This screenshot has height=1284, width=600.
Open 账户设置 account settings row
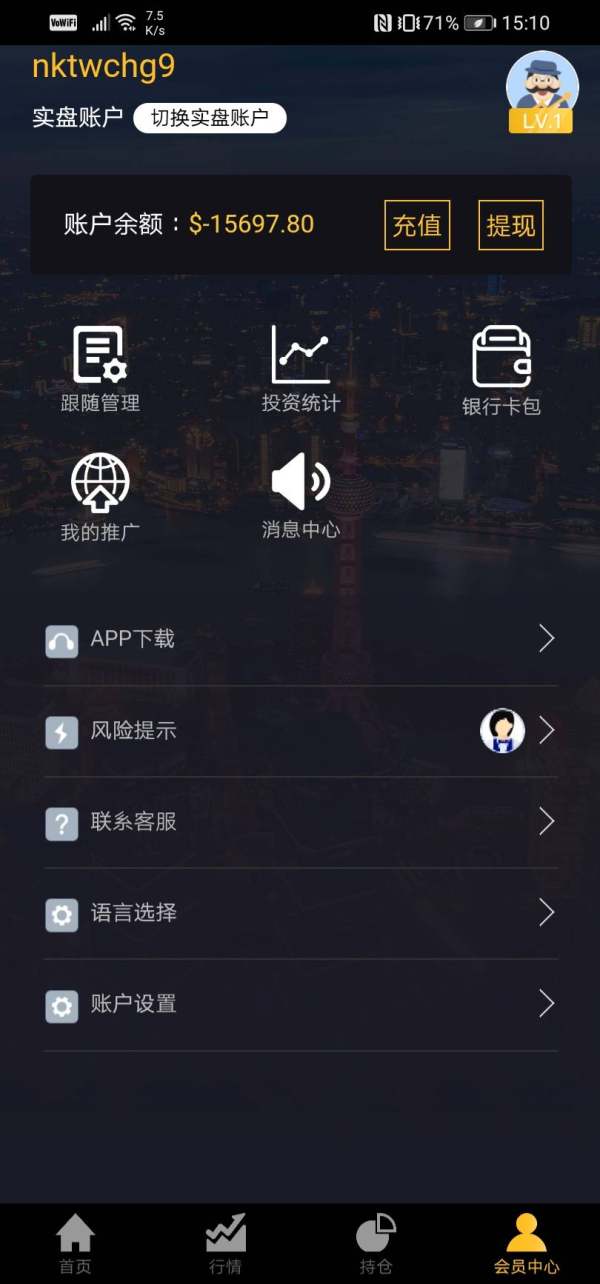point(300,1004)
